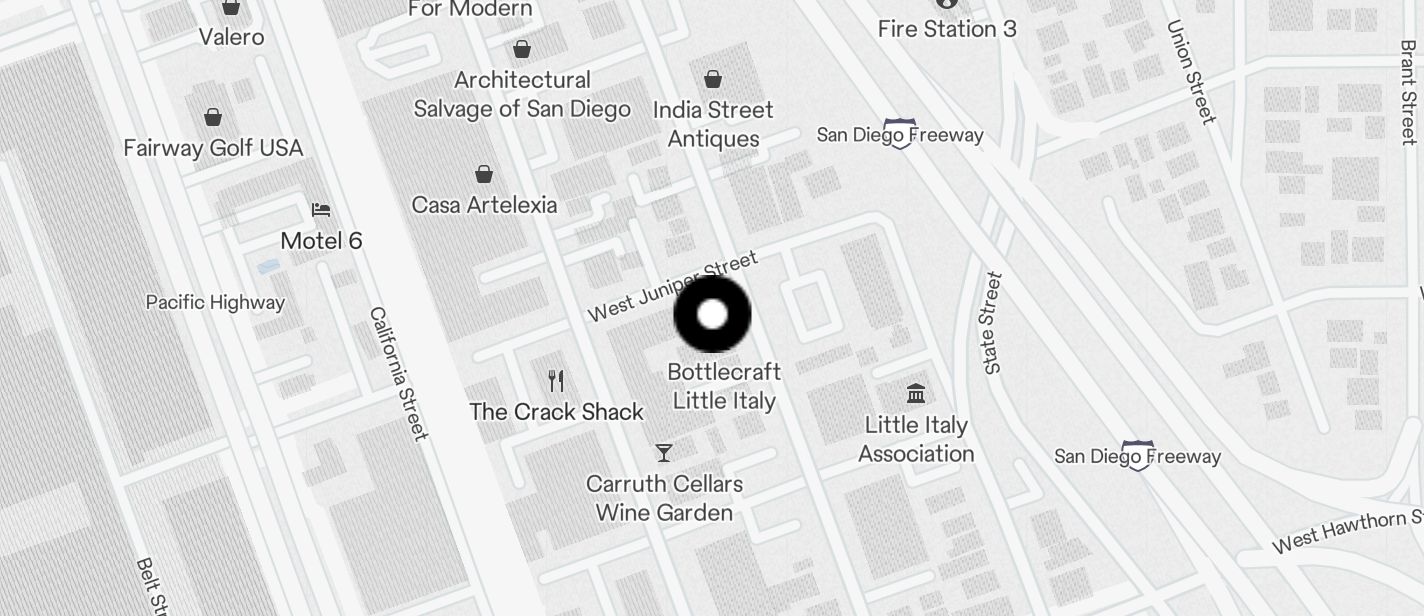This screenshot has height=616, width=1424.
Task: Open The Crack Shack restaurant marker
Action: point(557,381)
